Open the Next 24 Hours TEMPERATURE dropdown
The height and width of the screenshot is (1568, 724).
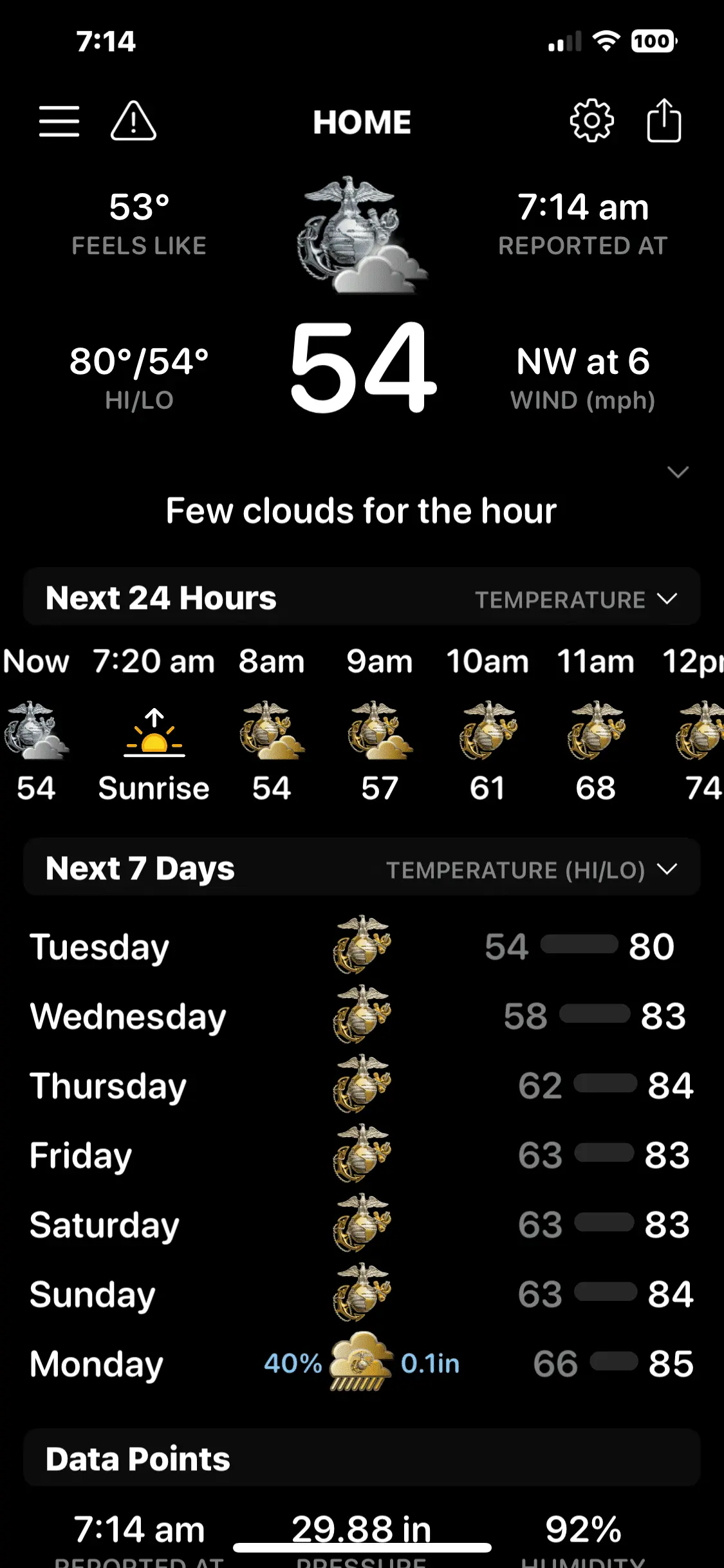[x=575, y=599]
